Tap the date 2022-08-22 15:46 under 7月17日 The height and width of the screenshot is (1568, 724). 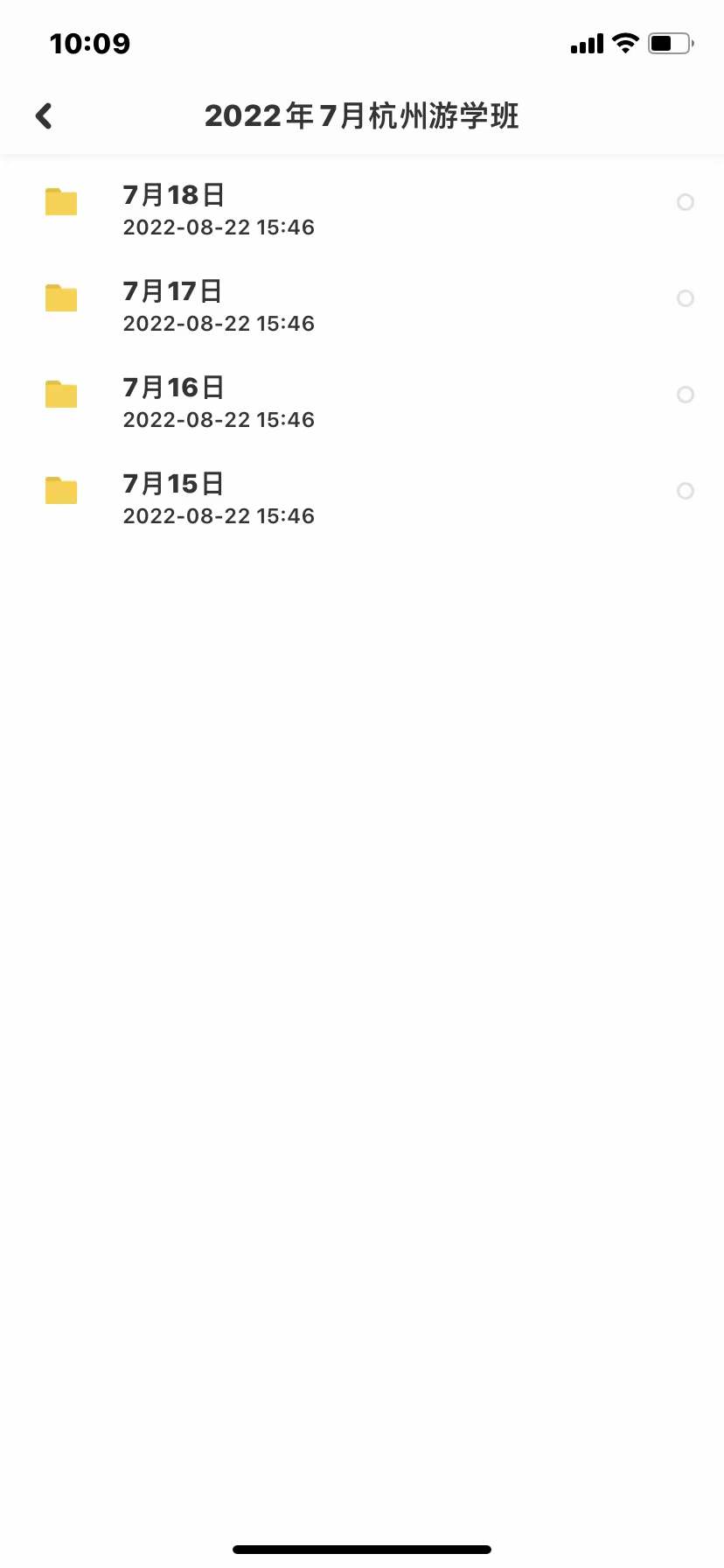(218, 323)
